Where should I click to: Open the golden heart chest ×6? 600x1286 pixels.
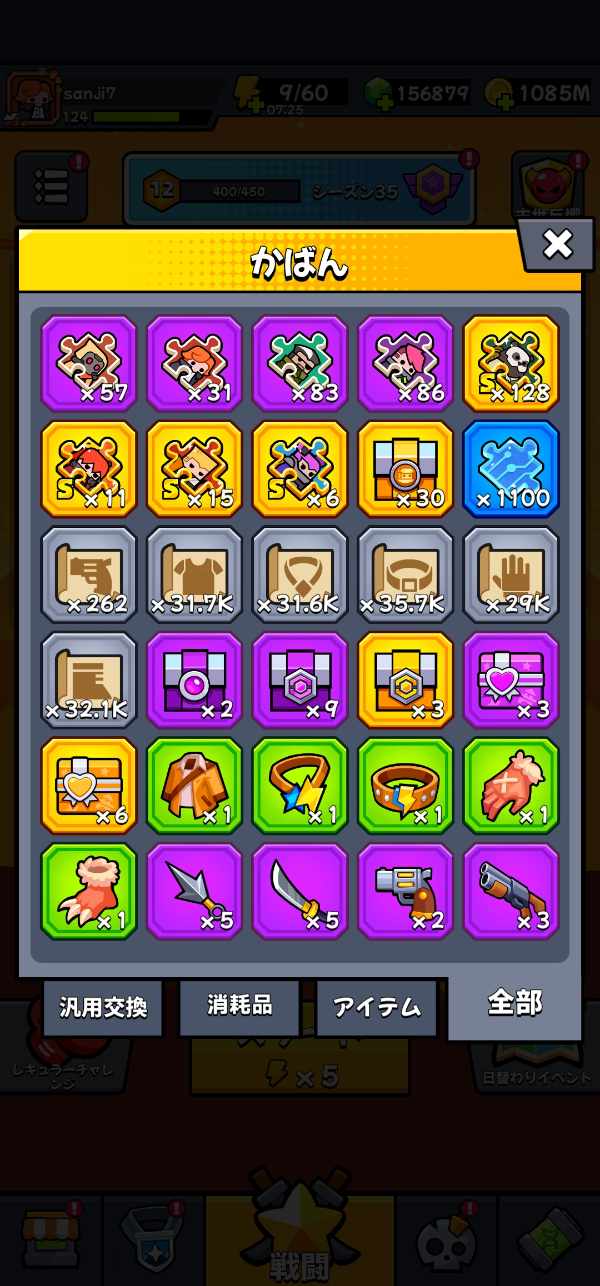pyautogui.click(x=88, y=785)
